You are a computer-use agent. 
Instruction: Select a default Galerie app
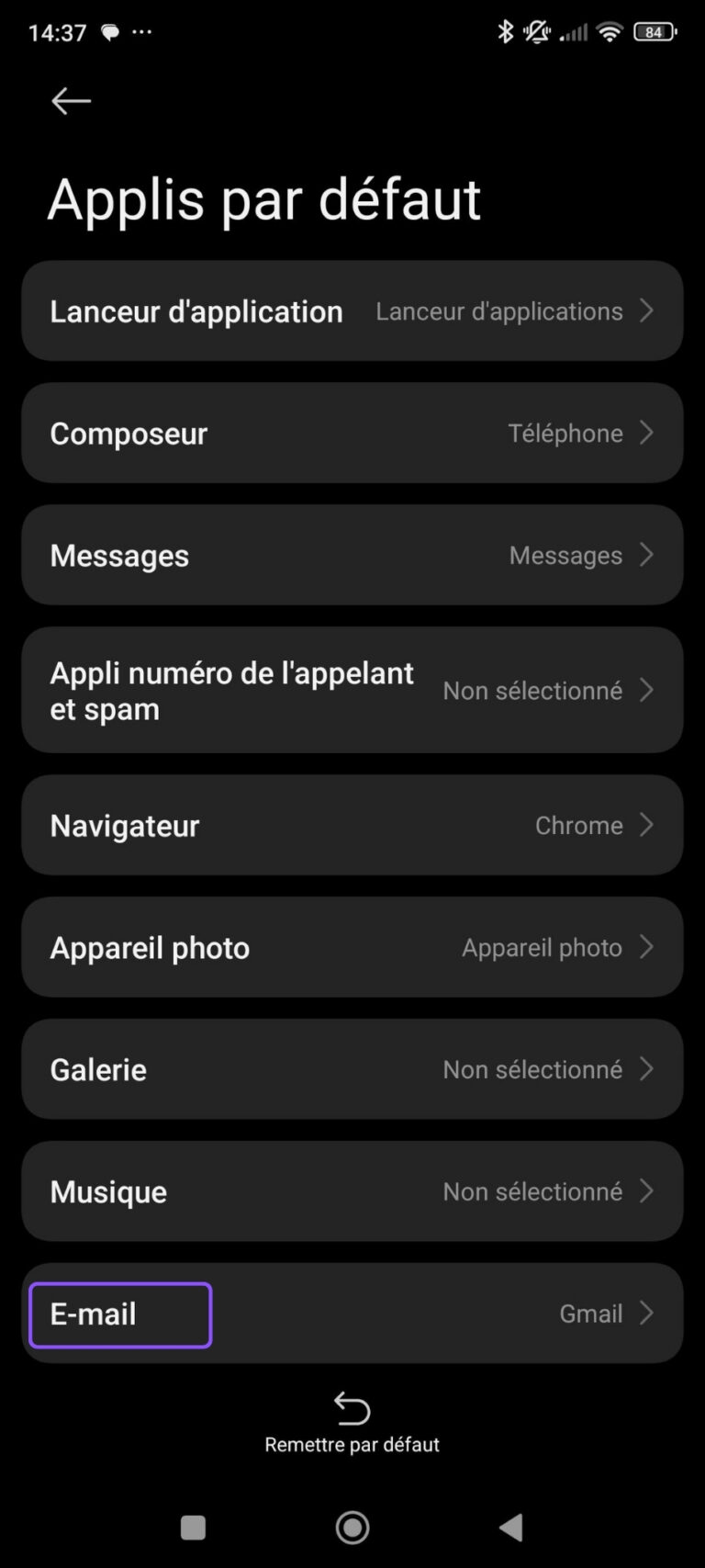pyautogui.click(x=352, y=1069)
